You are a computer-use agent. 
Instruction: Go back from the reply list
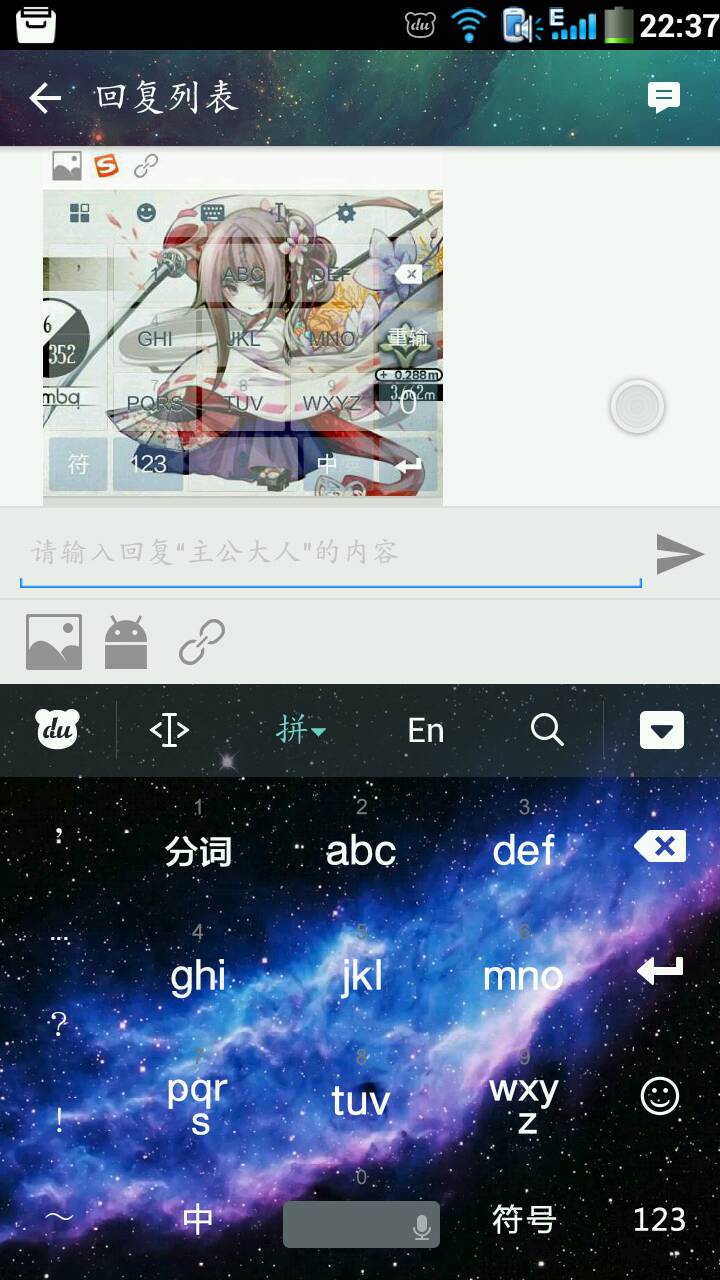click(x=45, y=98)
